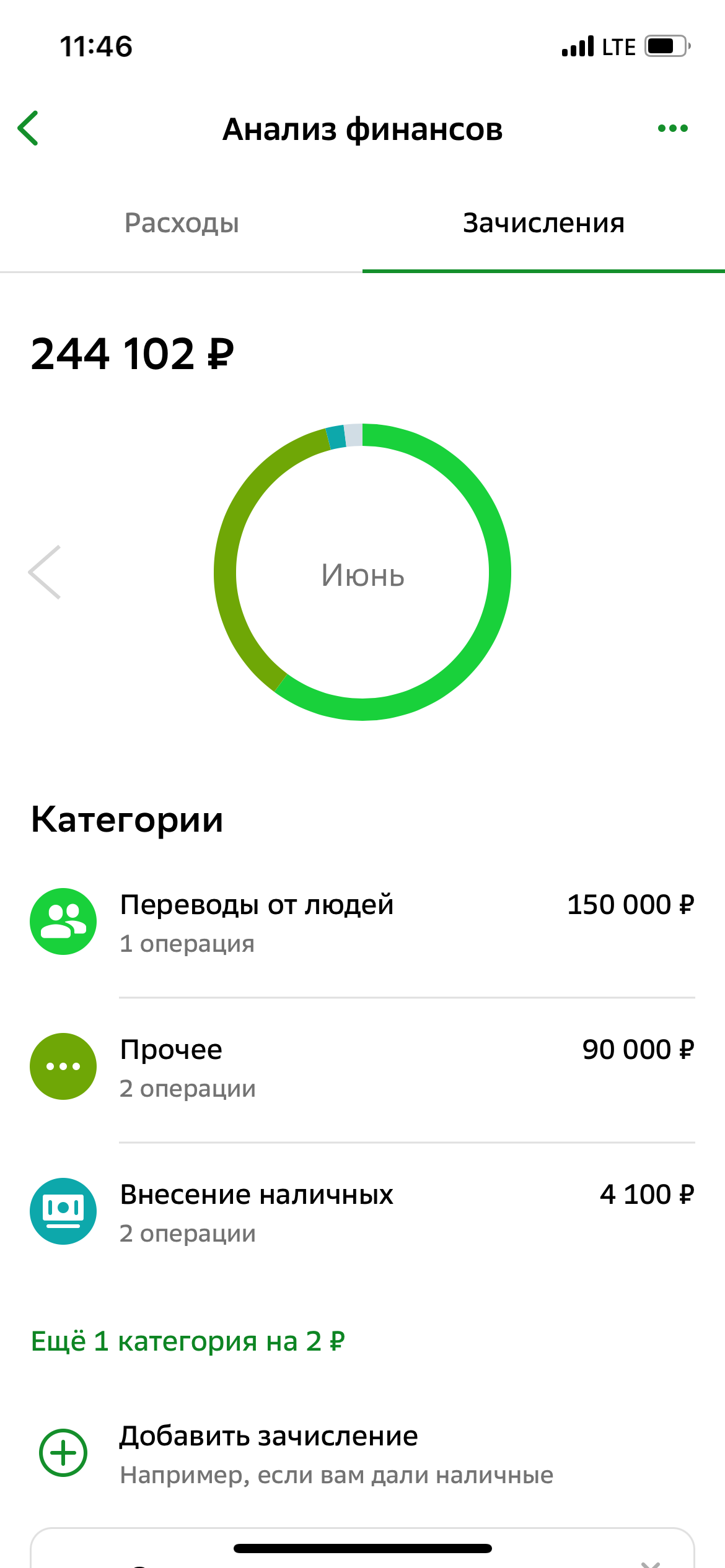Viewport: 725px width, 1568px height.
Task: Open the three-dot overflow menu
Action: coord(673,128)
